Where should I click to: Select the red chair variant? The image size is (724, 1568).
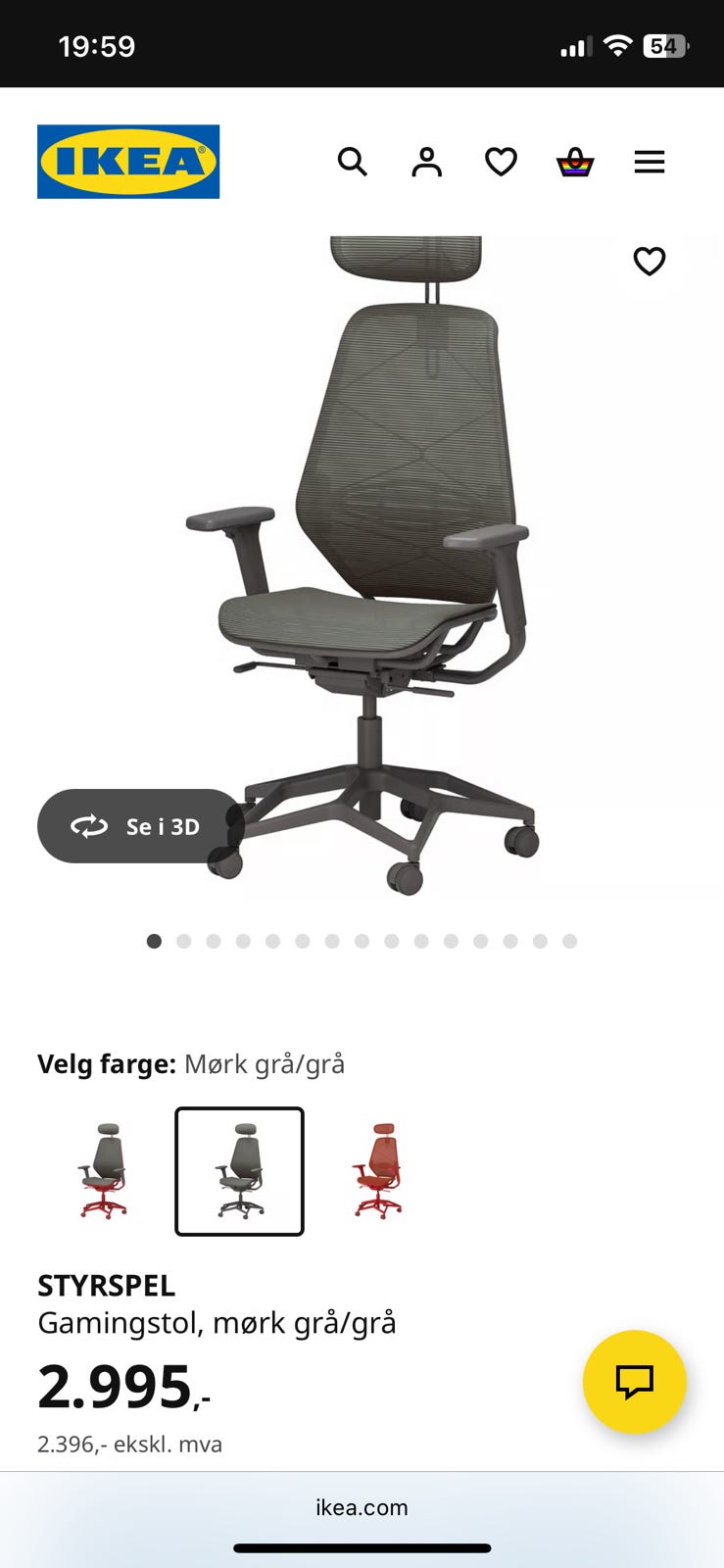point(377,1171)
